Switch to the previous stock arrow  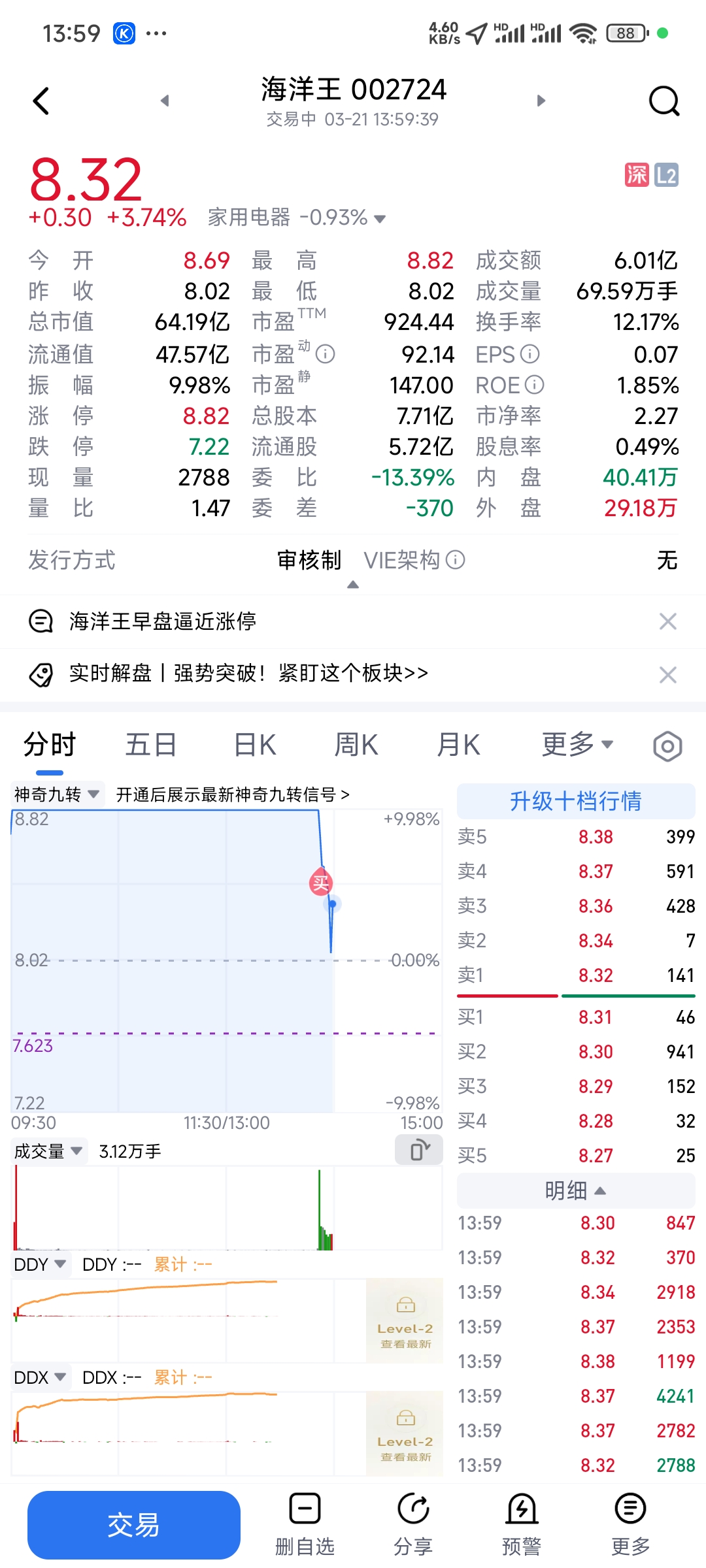(165, 101)
